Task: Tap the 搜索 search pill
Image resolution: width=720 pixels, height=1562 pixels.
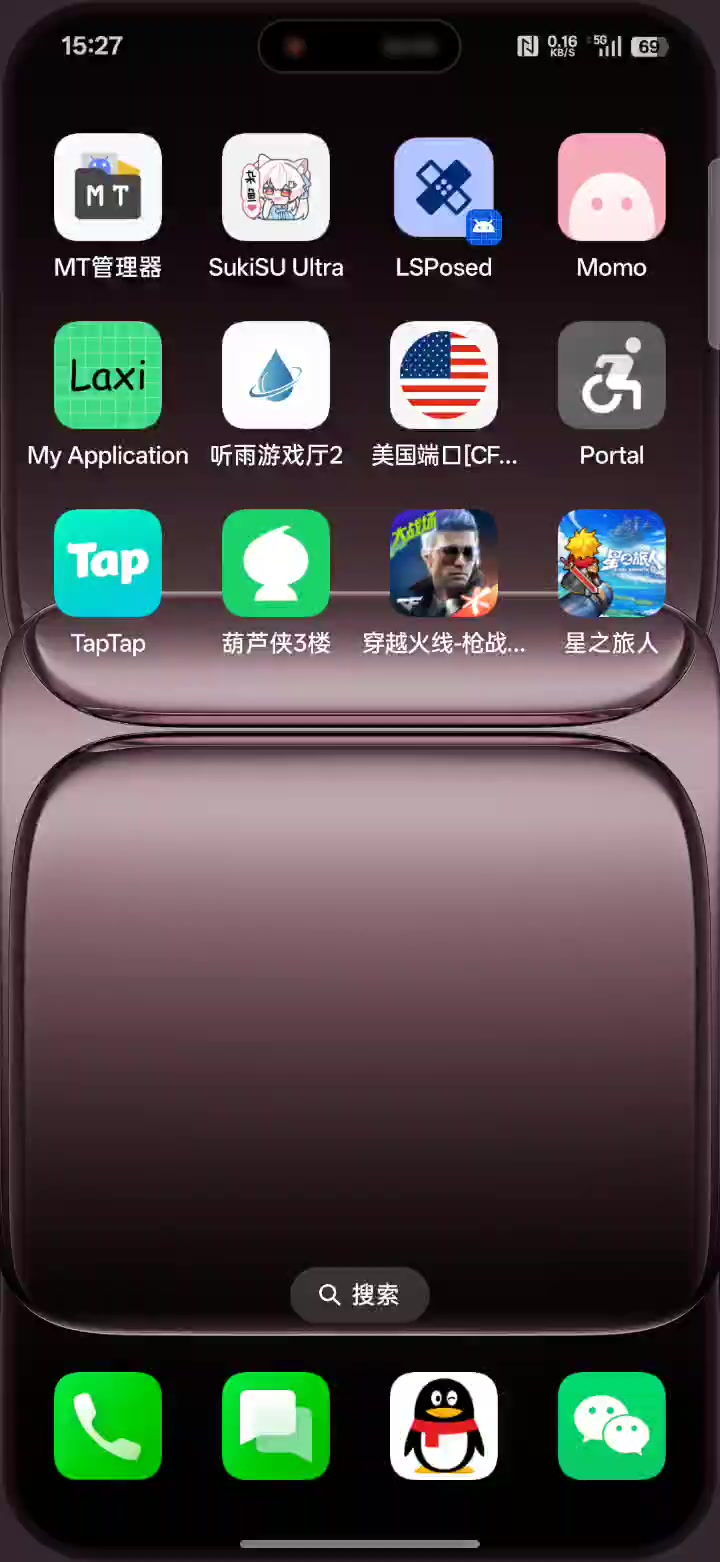Action: pyautogui.click(x=360, y=1295)
